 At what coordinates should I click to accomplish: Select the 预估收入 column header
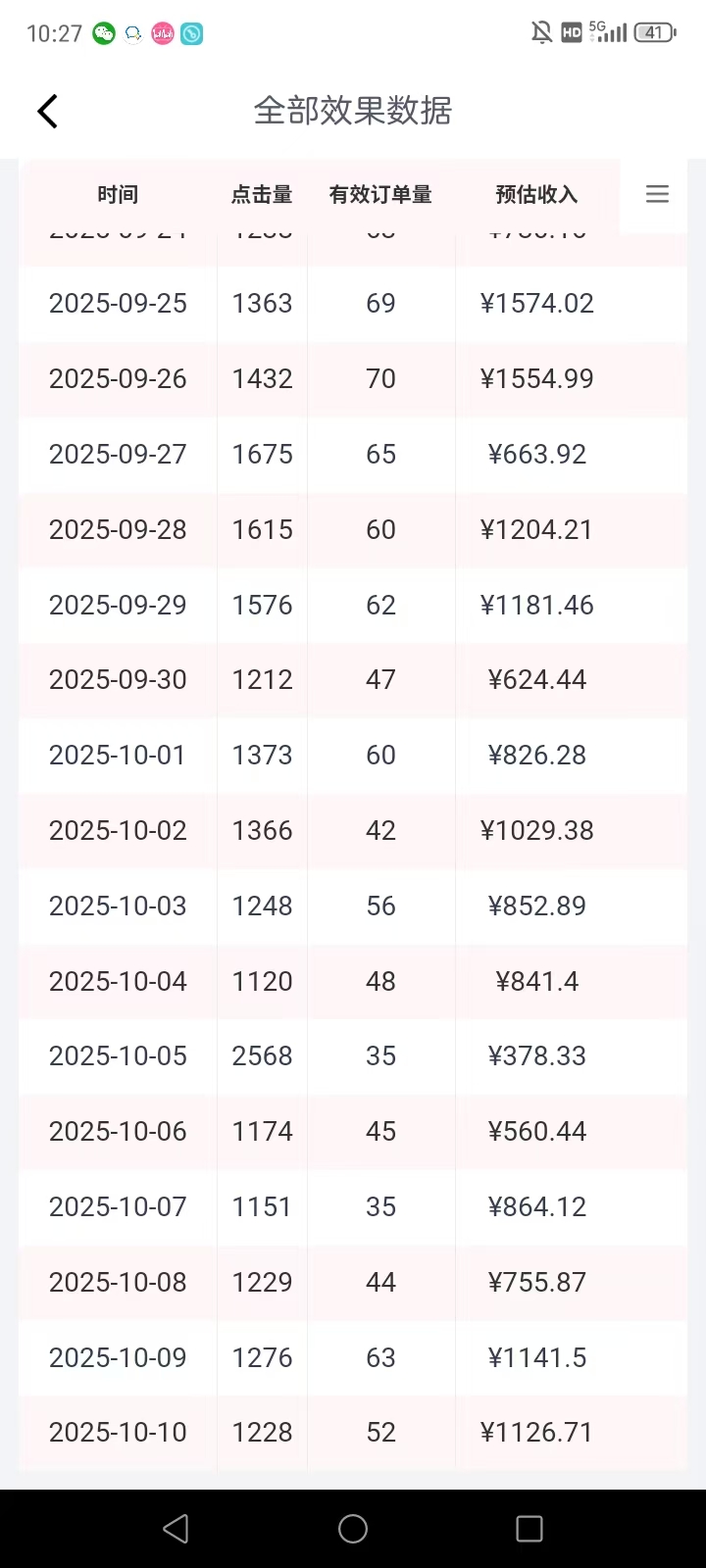pyautogui.click(x=537, y=194)
